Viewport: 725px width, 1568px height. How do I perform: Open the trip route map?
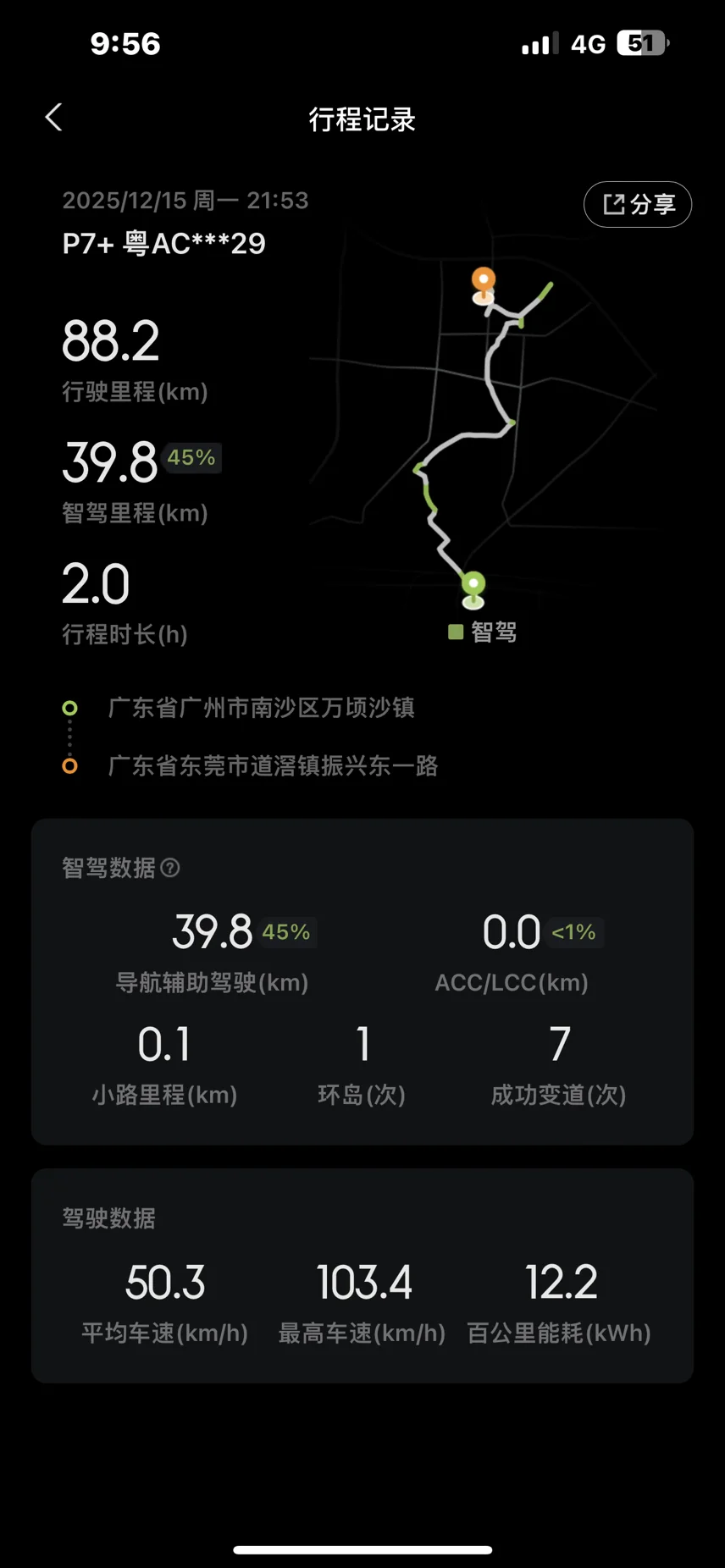click(483, 423)
